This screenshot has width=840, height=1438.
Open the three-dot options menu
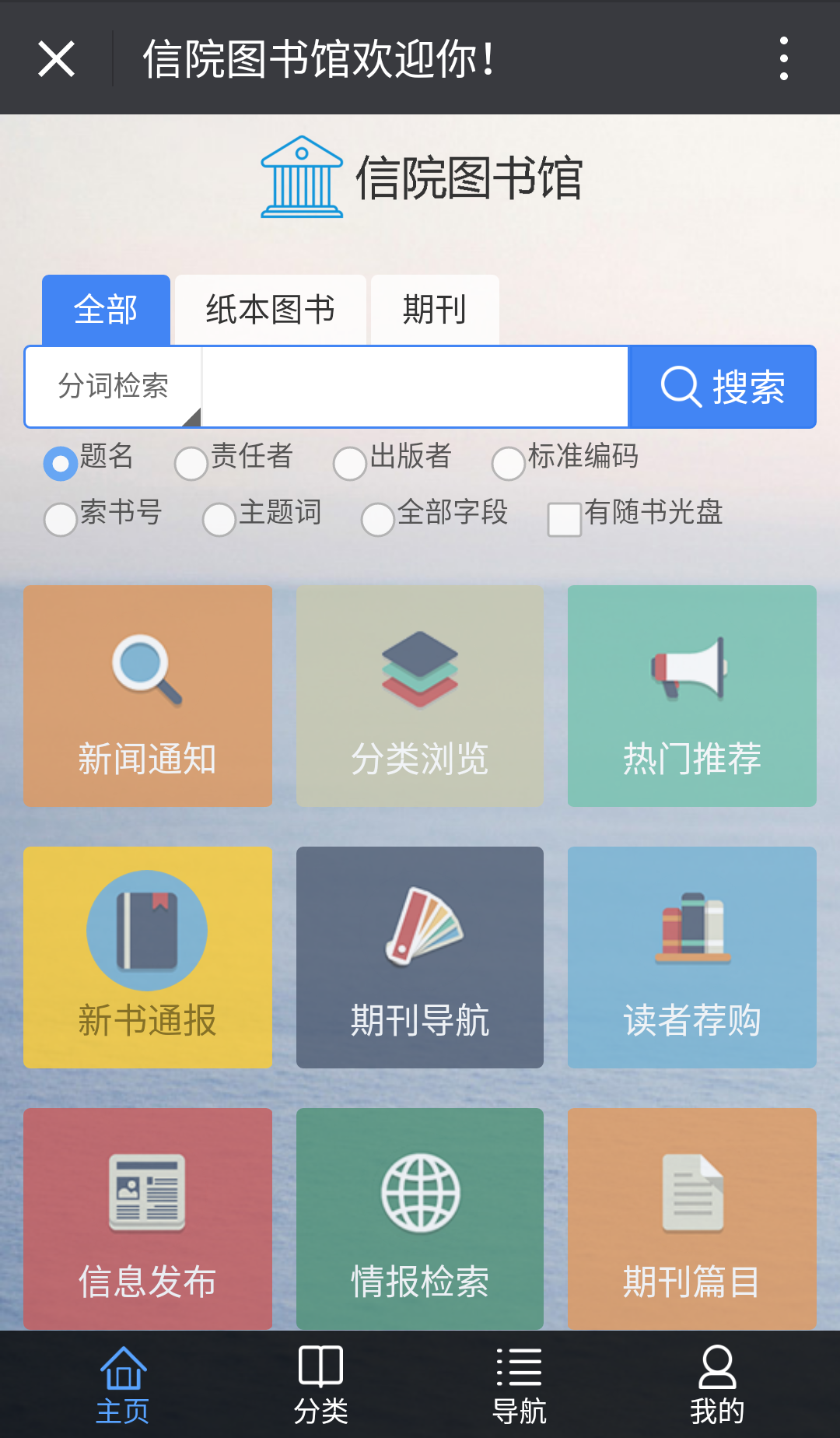[783, 58]
